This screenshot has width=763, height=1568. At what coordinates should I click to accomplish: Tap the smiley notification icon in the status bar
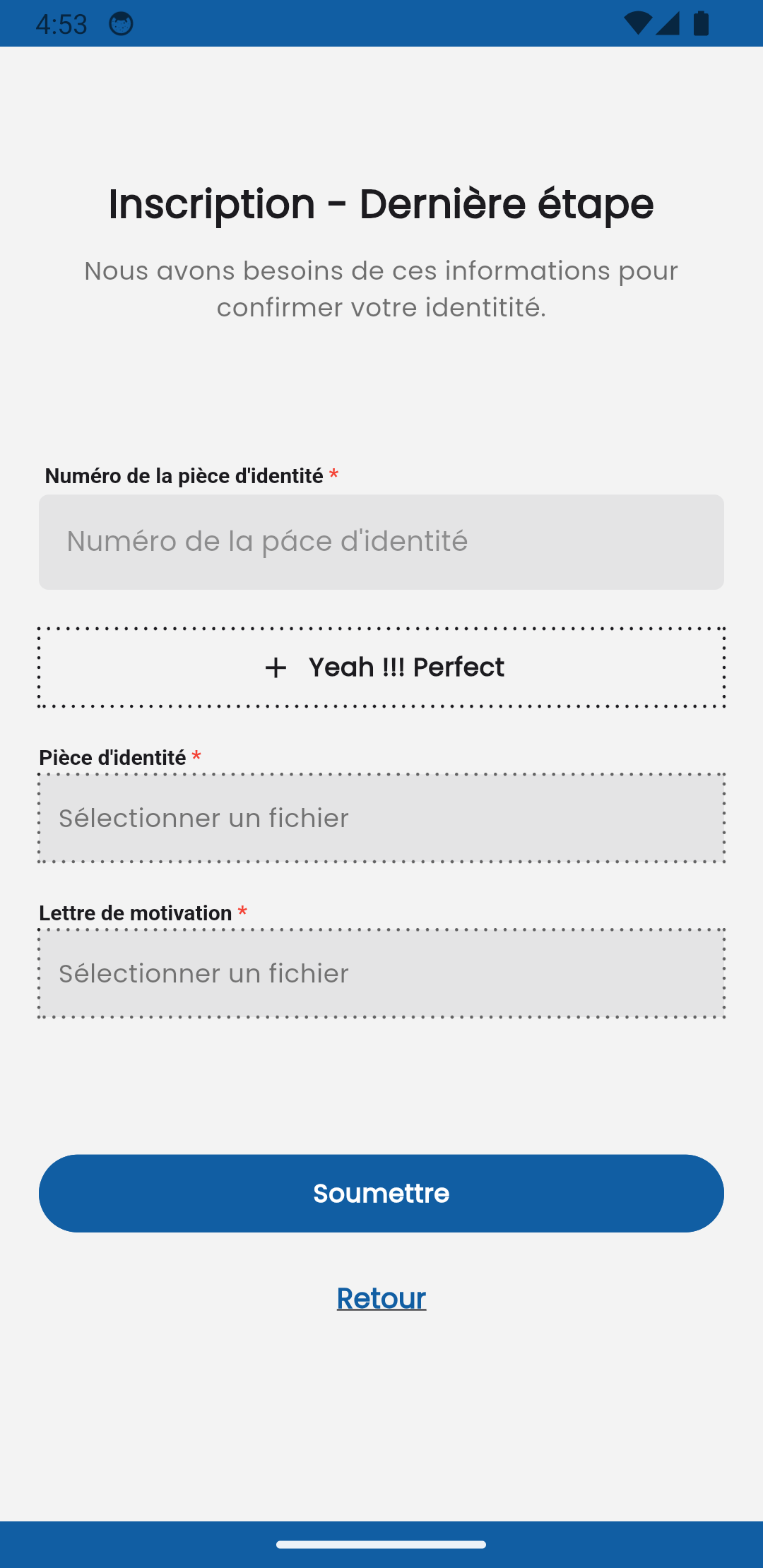click(x=122, y=23)
